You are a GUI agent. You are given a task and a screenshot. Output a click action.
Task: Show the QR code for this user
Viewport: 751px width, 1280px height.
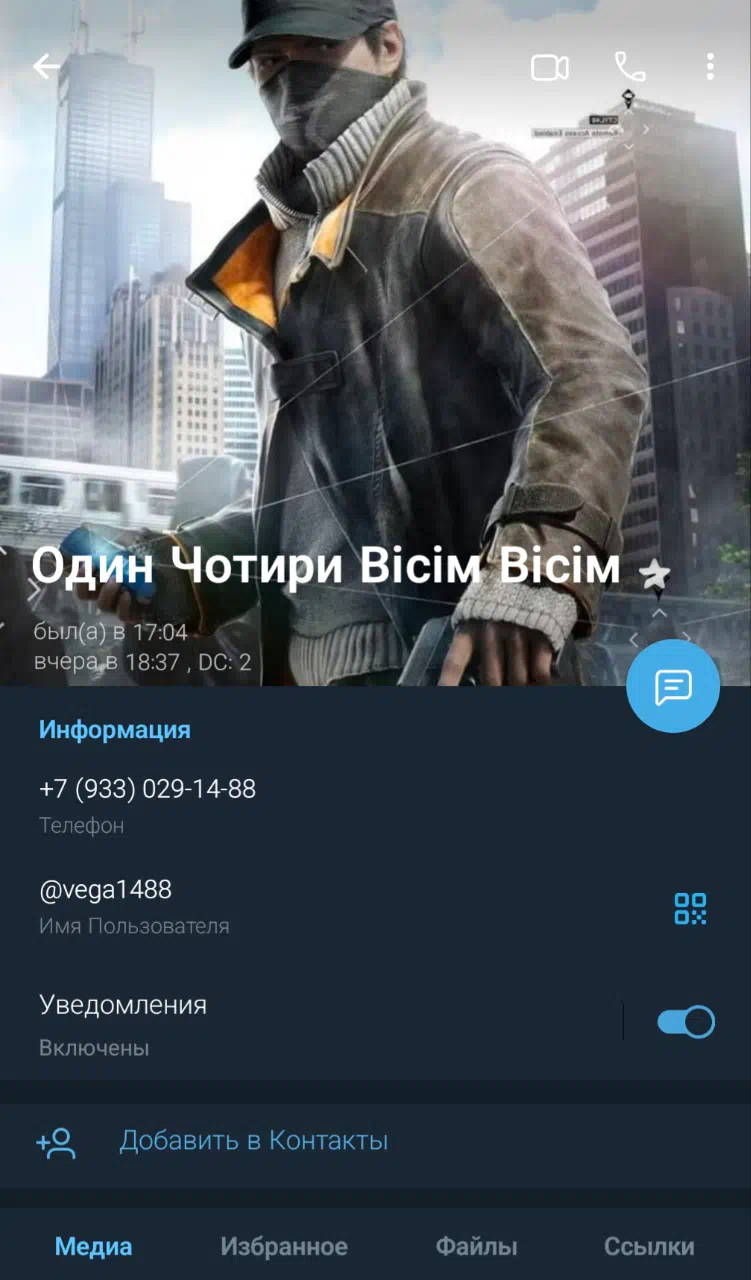click(x=690, y=909)
